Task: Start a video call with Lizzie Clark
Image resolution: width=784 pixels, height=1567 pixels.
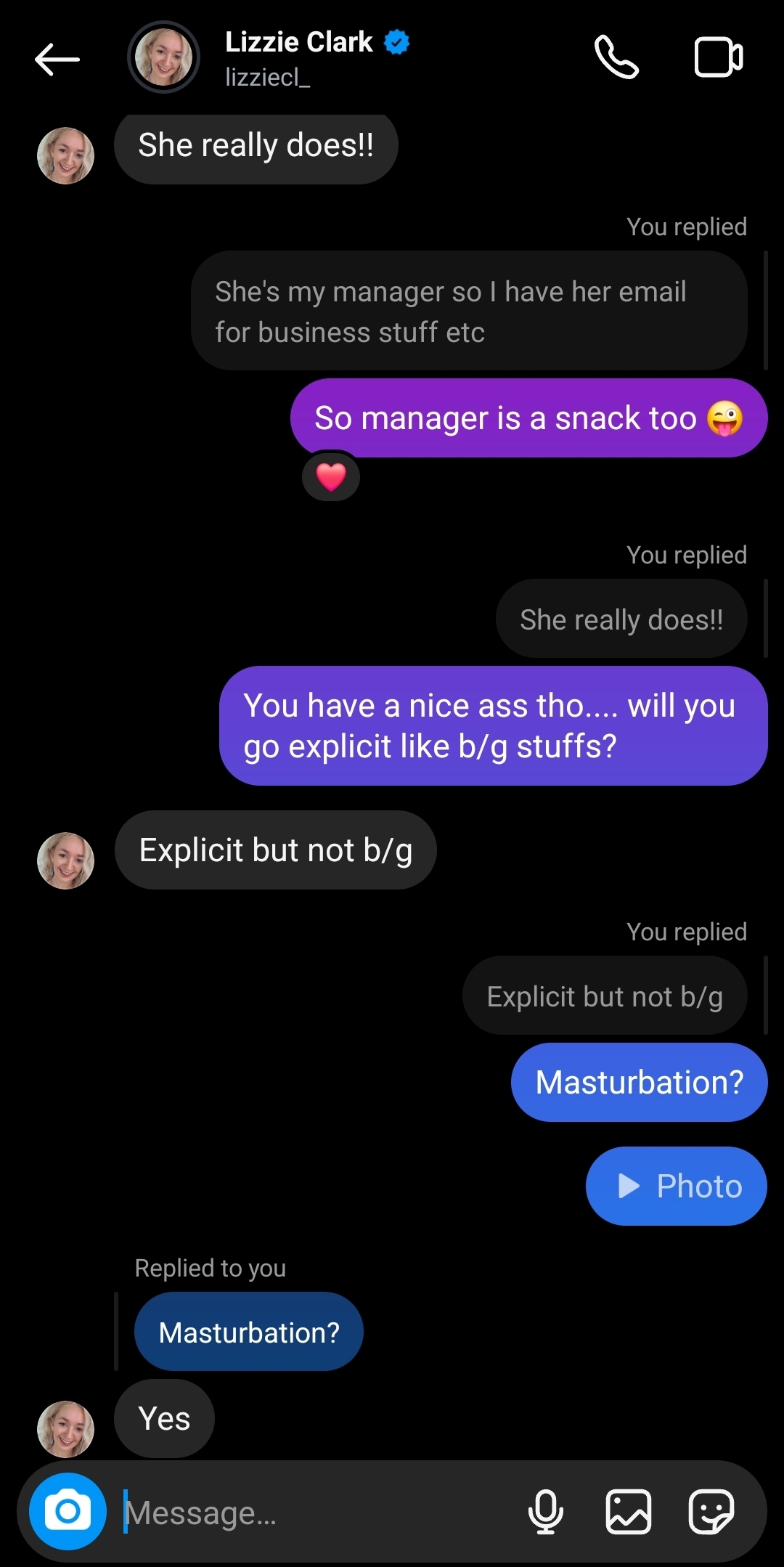Action: pyautogui.click(x=718, y=57)
